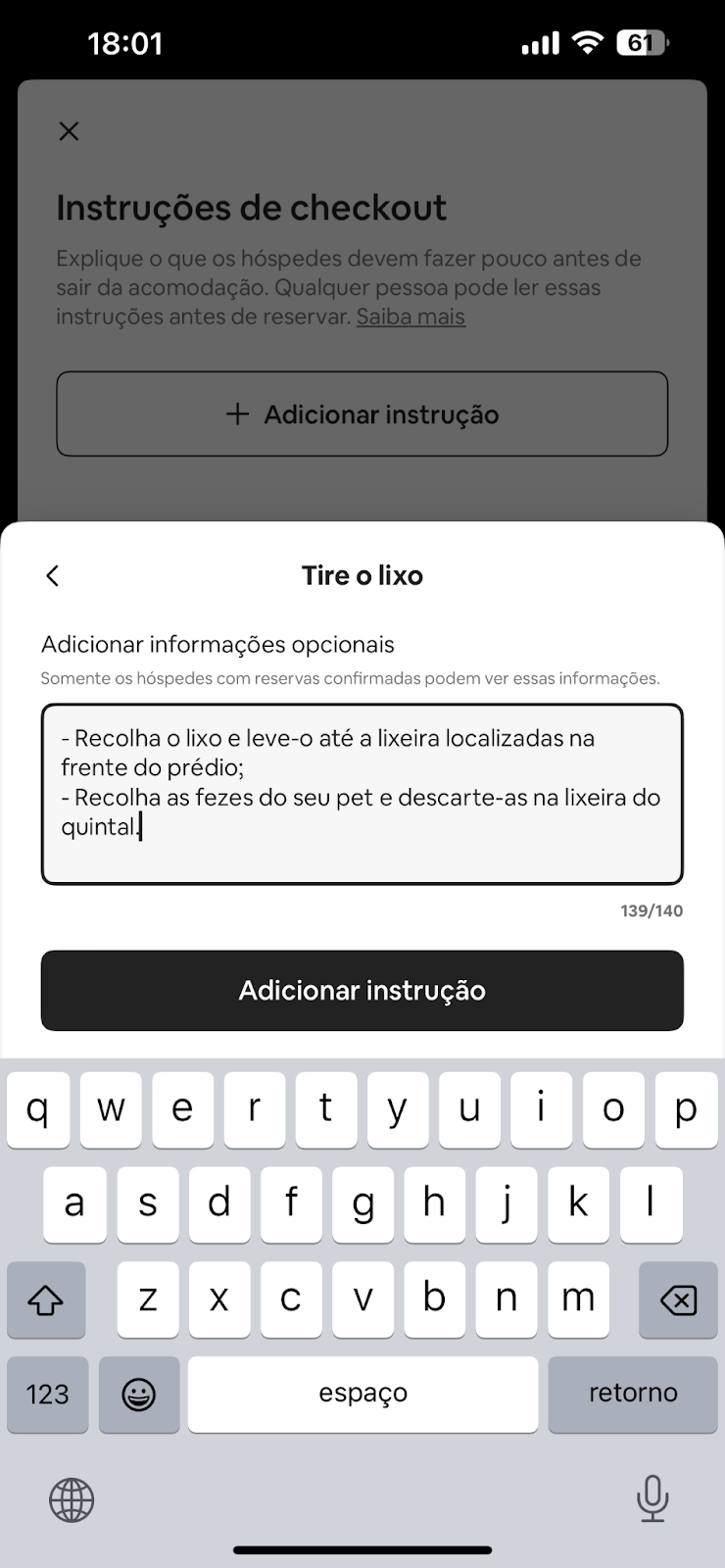
Task: Tap the Adicionar informações opcionais heading
Action: click(x=217, y=644)
